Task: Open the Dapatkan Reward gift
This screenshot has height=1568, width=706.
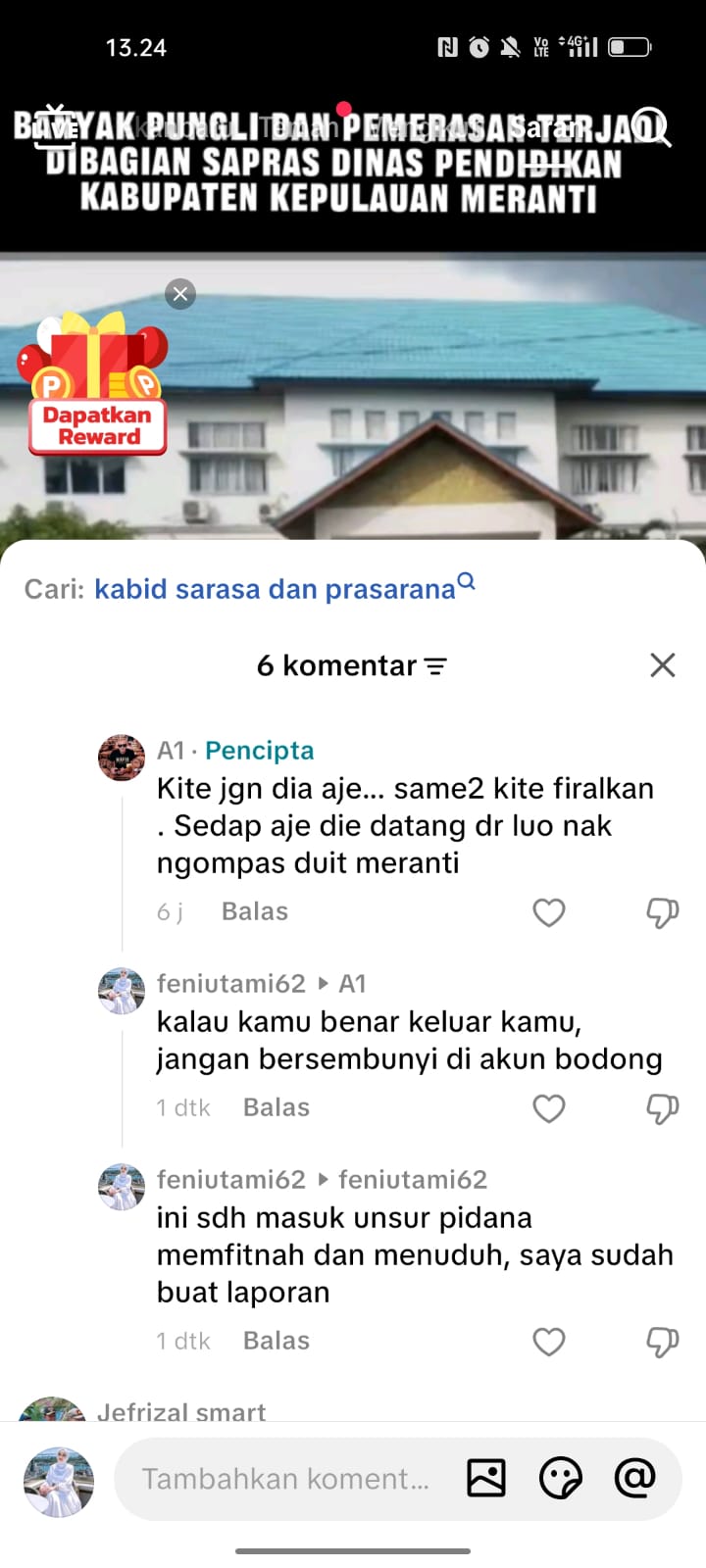Action: 96,385
